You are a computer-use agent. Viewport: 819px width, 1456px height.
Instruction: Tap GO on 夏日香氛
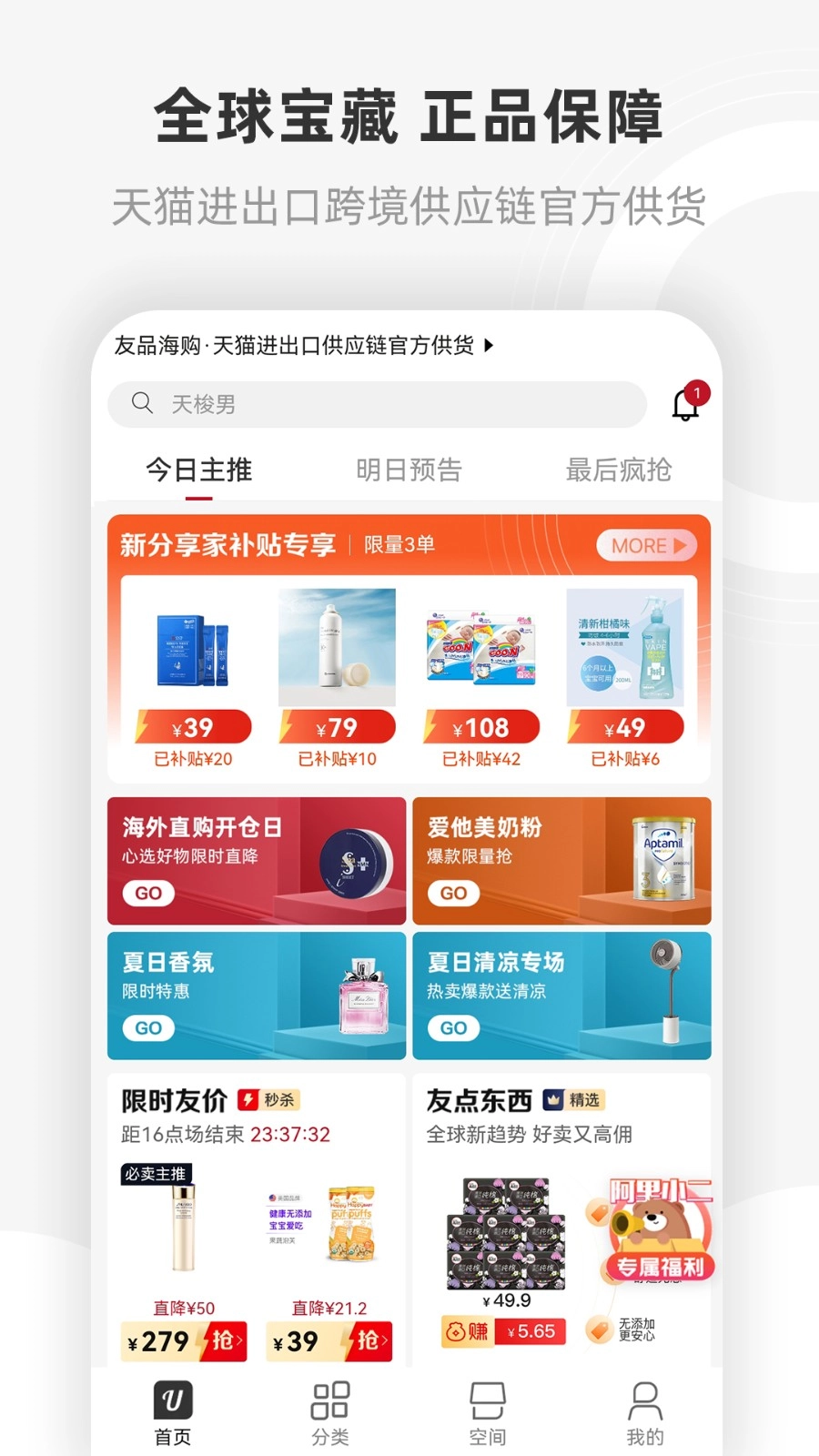point(148,1027)
